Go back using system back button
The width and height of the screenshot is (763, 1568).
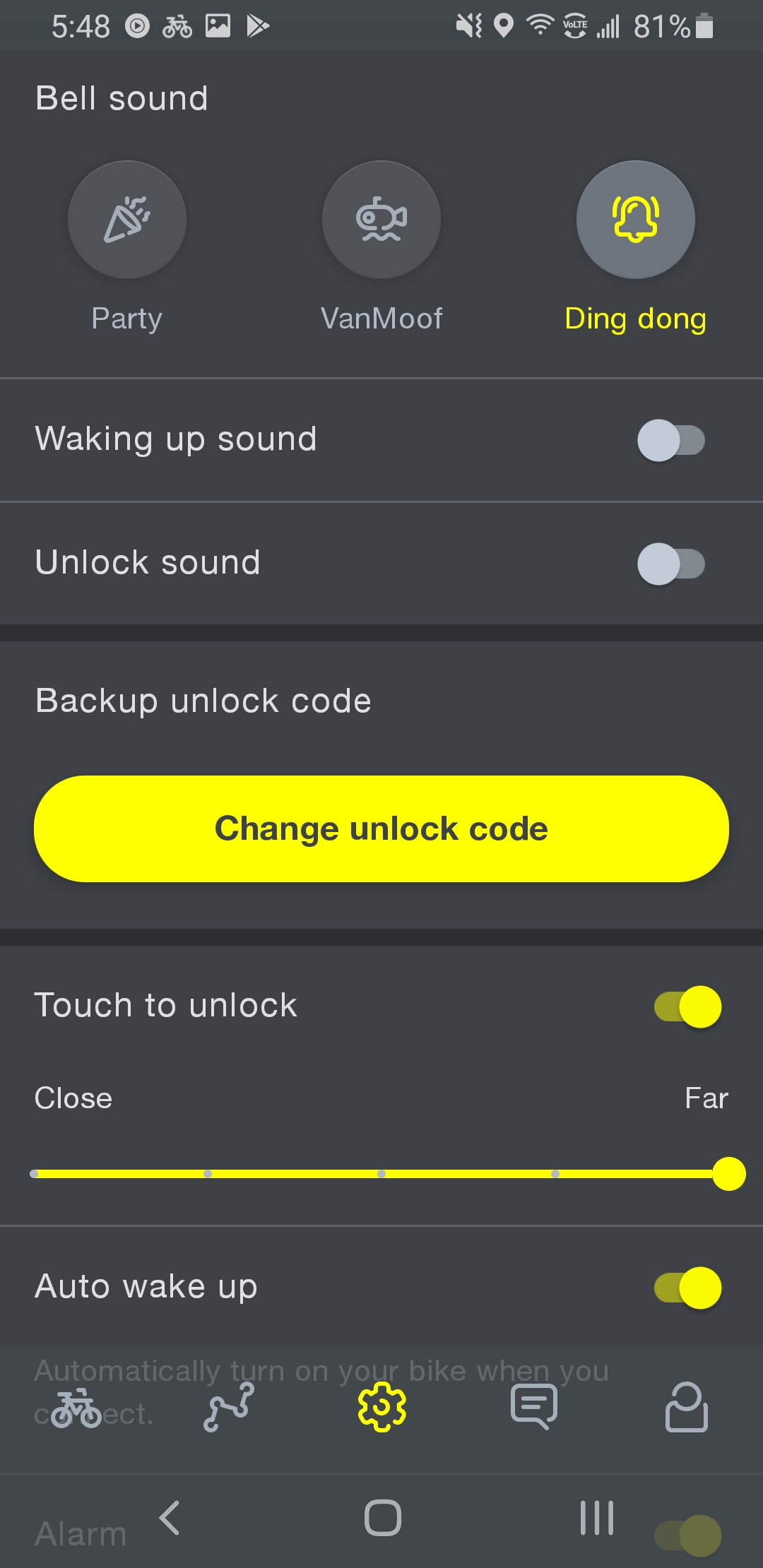point(170,1518)
